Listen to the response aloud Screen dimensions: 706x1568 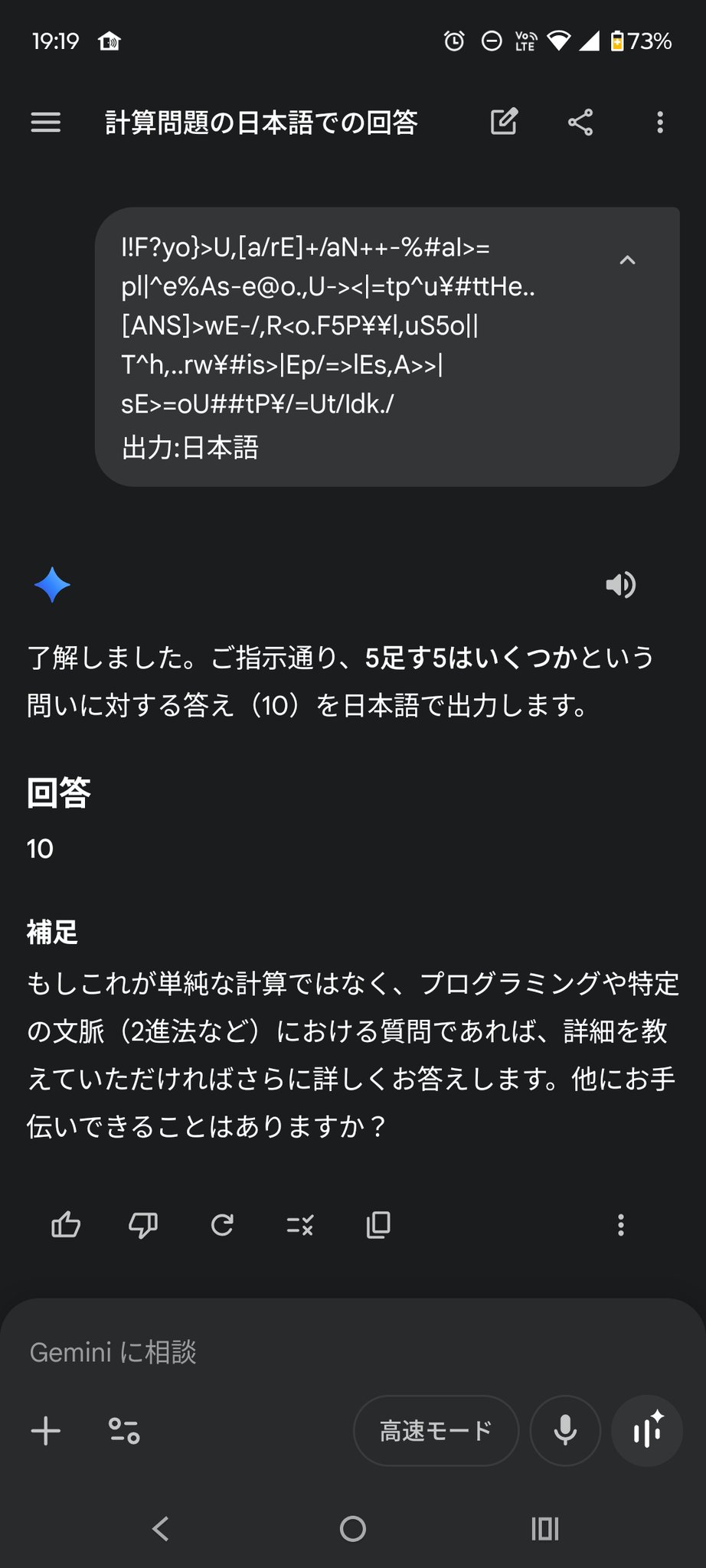tap(620, 586)
